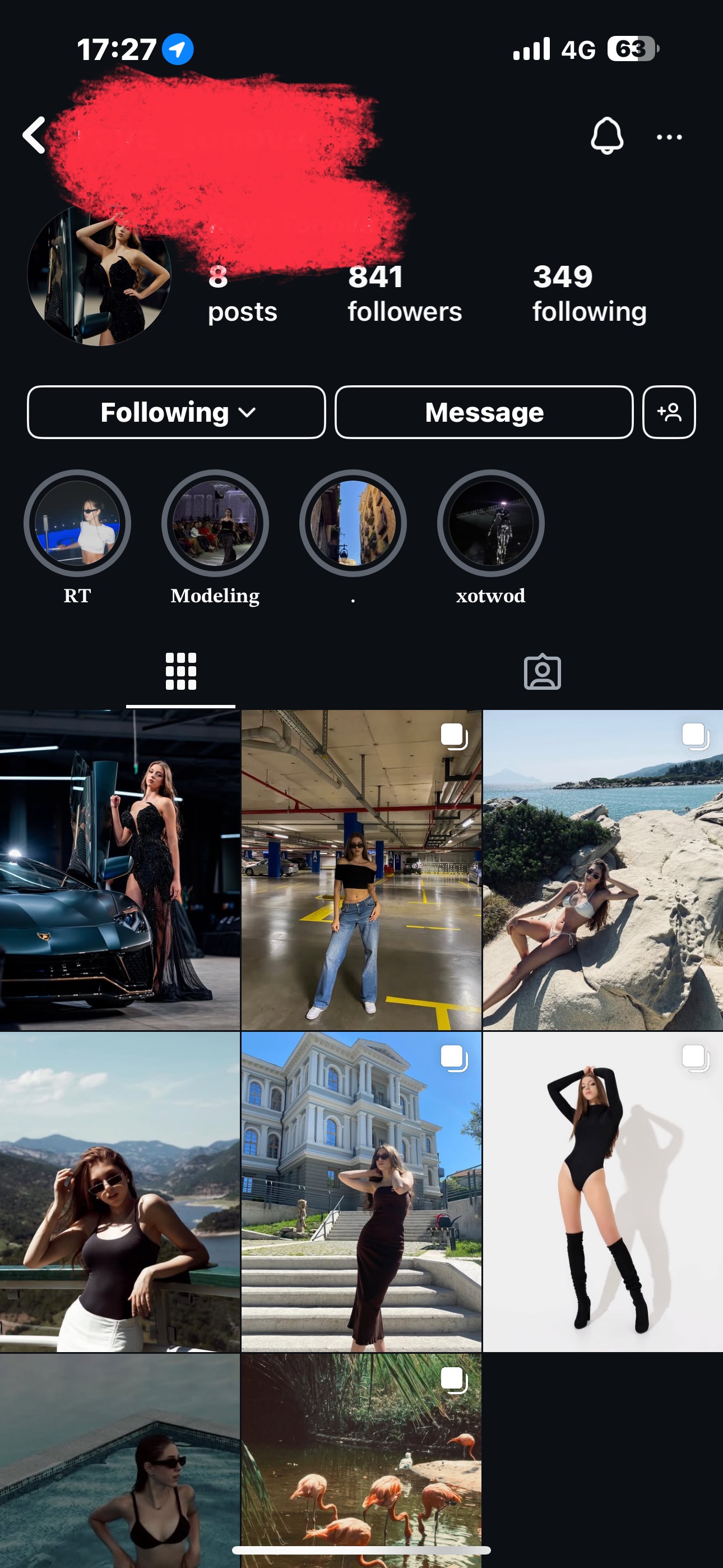
Task: Open the rocky beach post
Action: coord(603,870)
